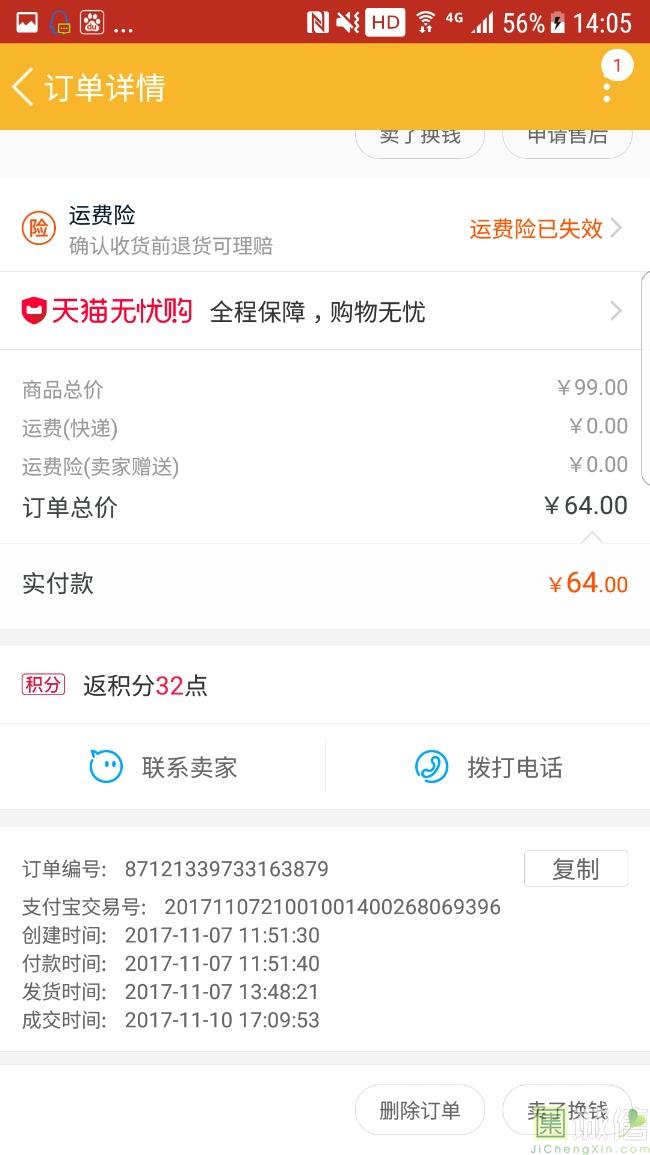The image size is (650, 1155).
Task: Open the three-dot overflow menu
Action: (606, 88)
